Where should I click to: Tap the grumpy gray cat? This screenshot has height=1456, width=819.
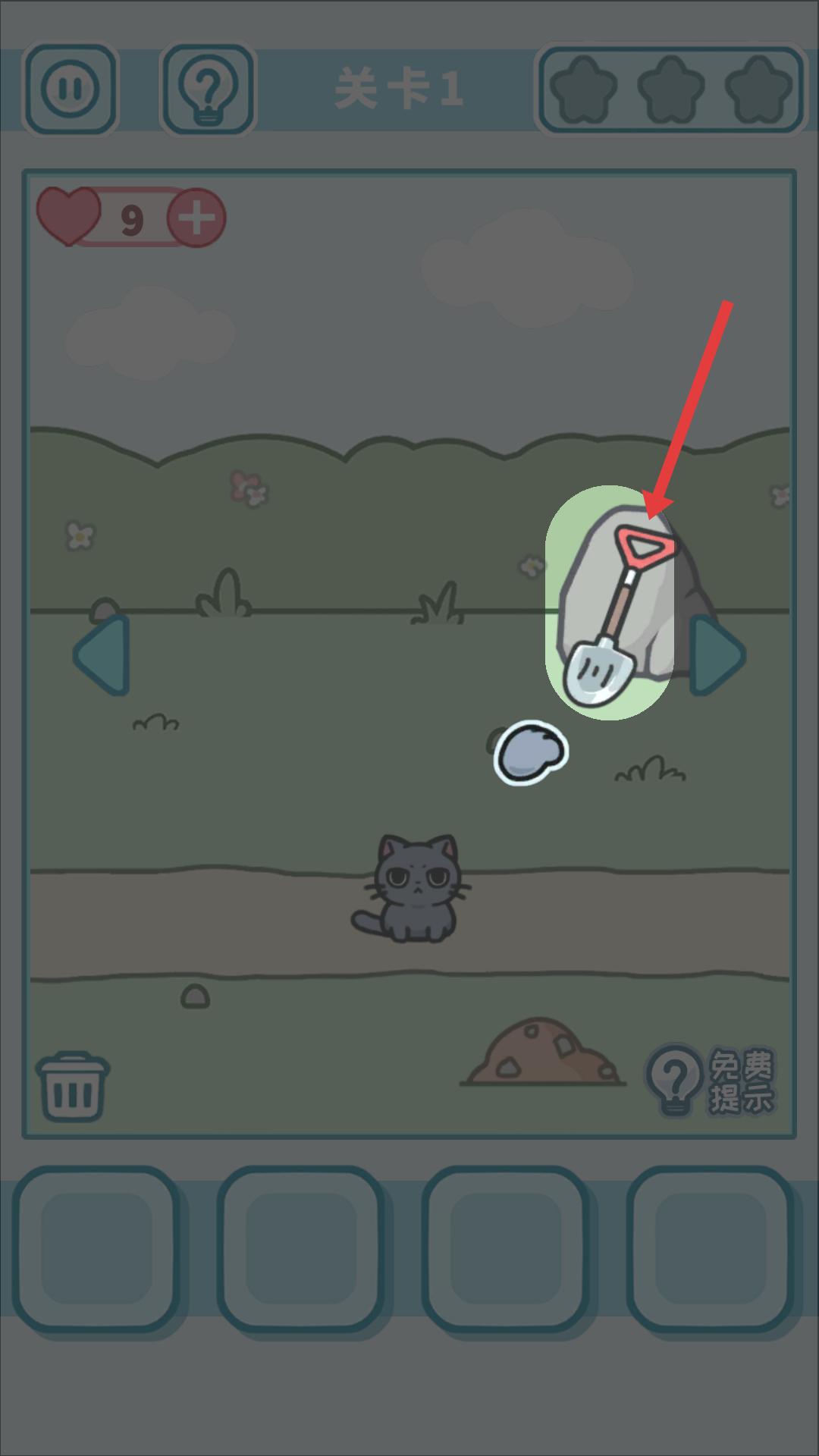pyautogui.click(x=413, y=889)
